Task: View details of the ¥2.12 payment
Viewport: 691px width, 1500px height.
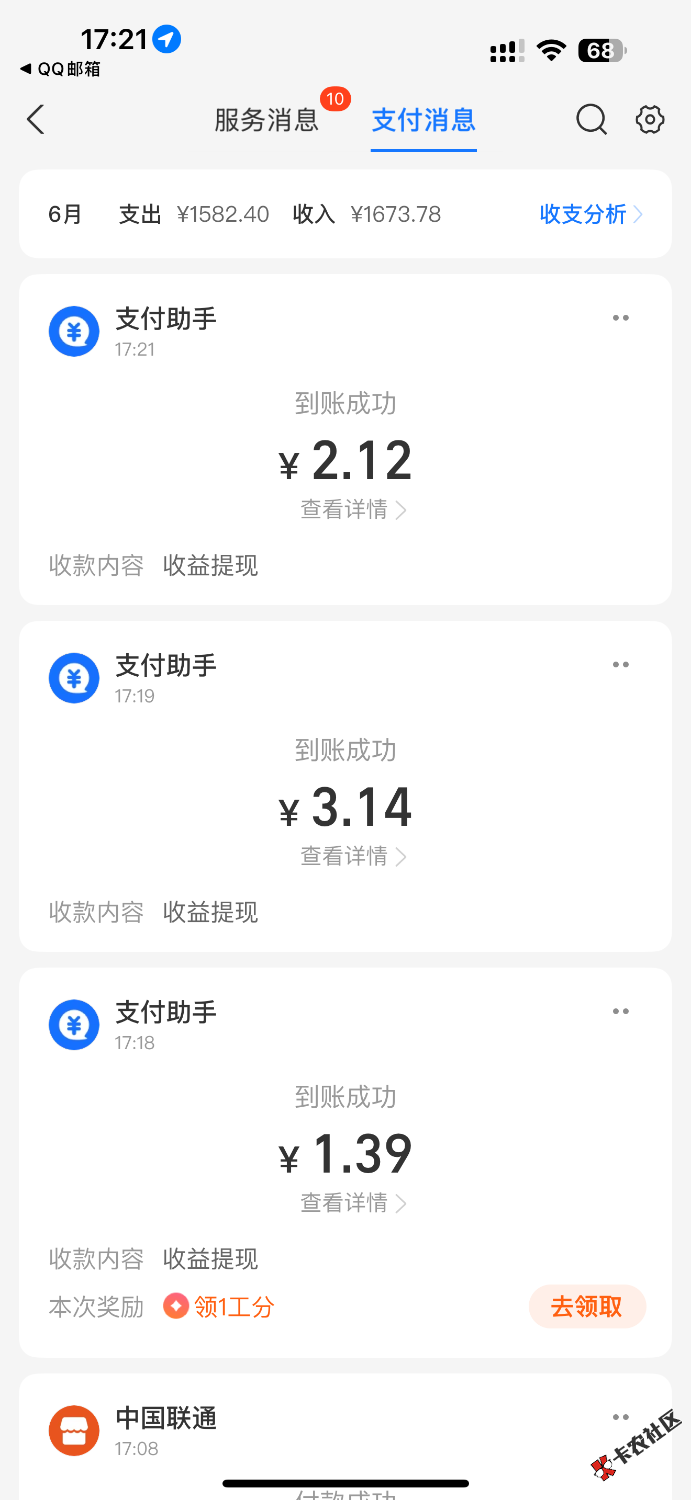Action: coord(353,510)
